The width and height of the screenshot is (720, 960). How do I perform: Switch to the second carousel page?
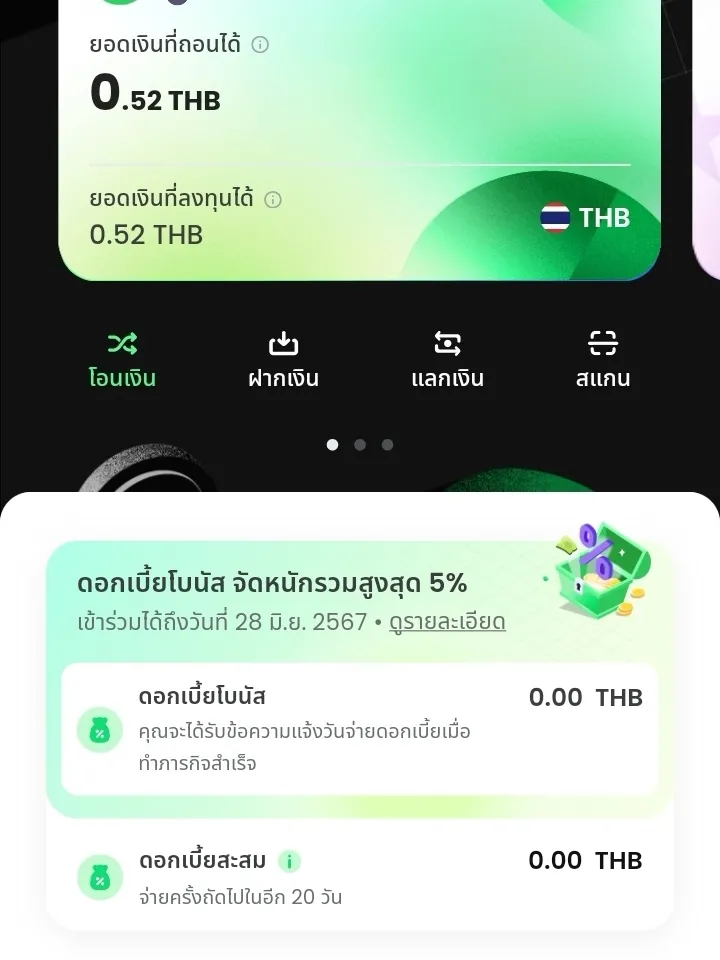click(x=359, y=443)
